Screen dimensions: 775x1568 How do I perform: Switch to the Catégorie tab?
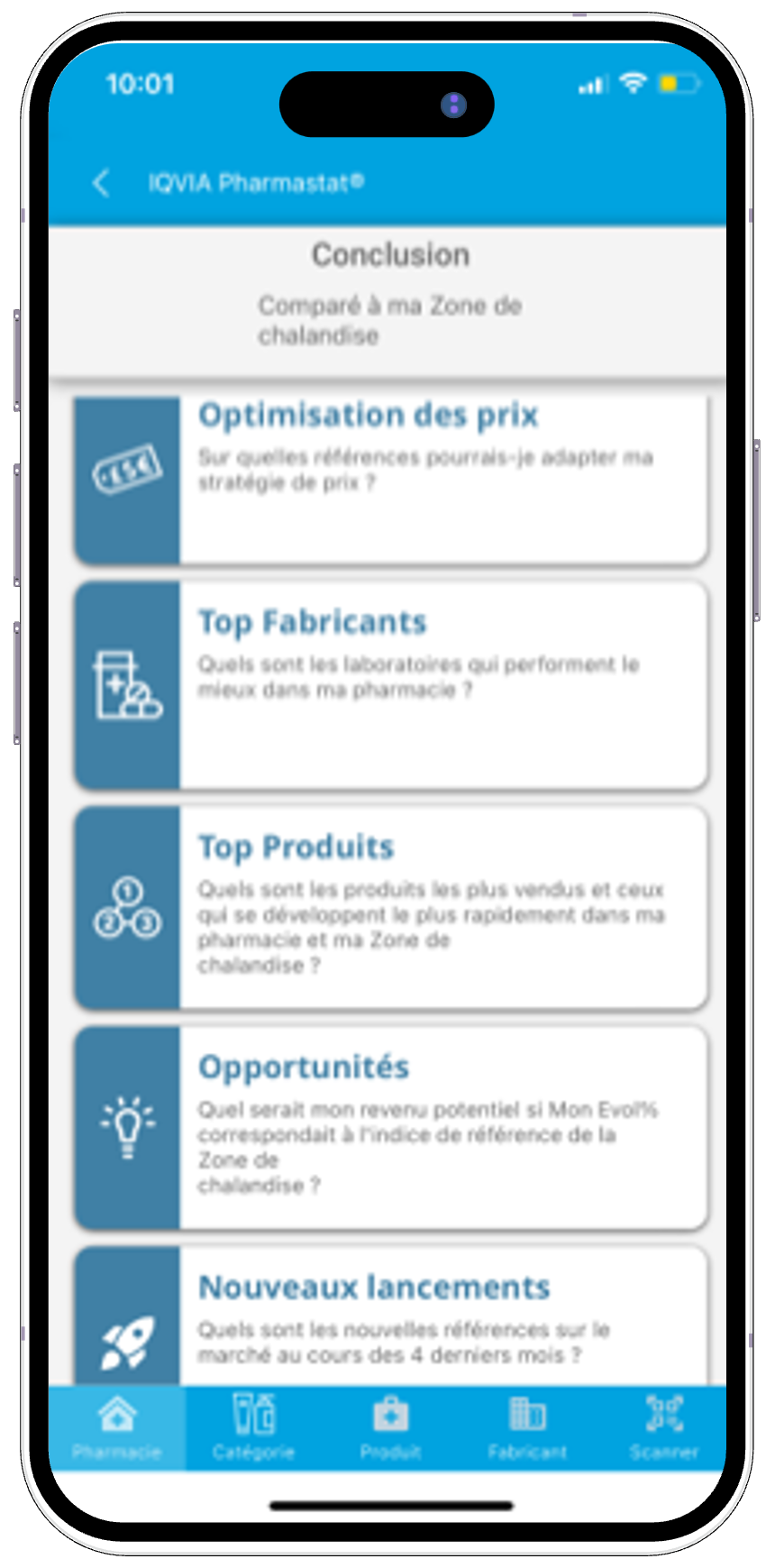pos(254,1426)
